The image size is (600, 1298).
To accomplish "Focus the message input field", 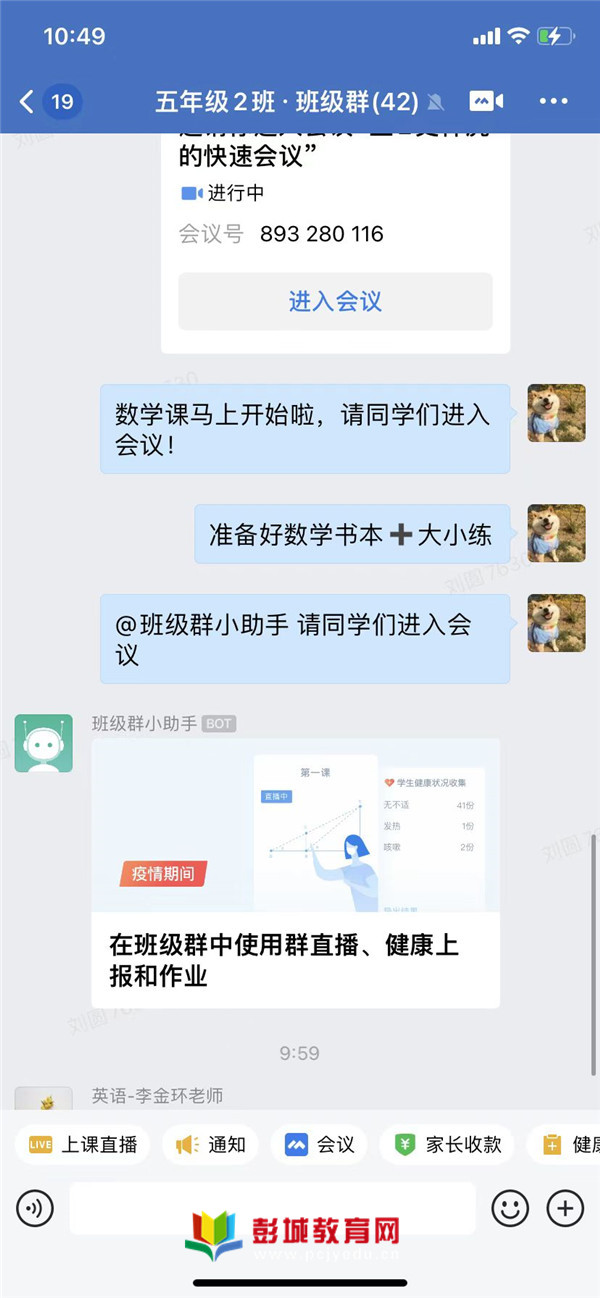I will coord(272,1209).
